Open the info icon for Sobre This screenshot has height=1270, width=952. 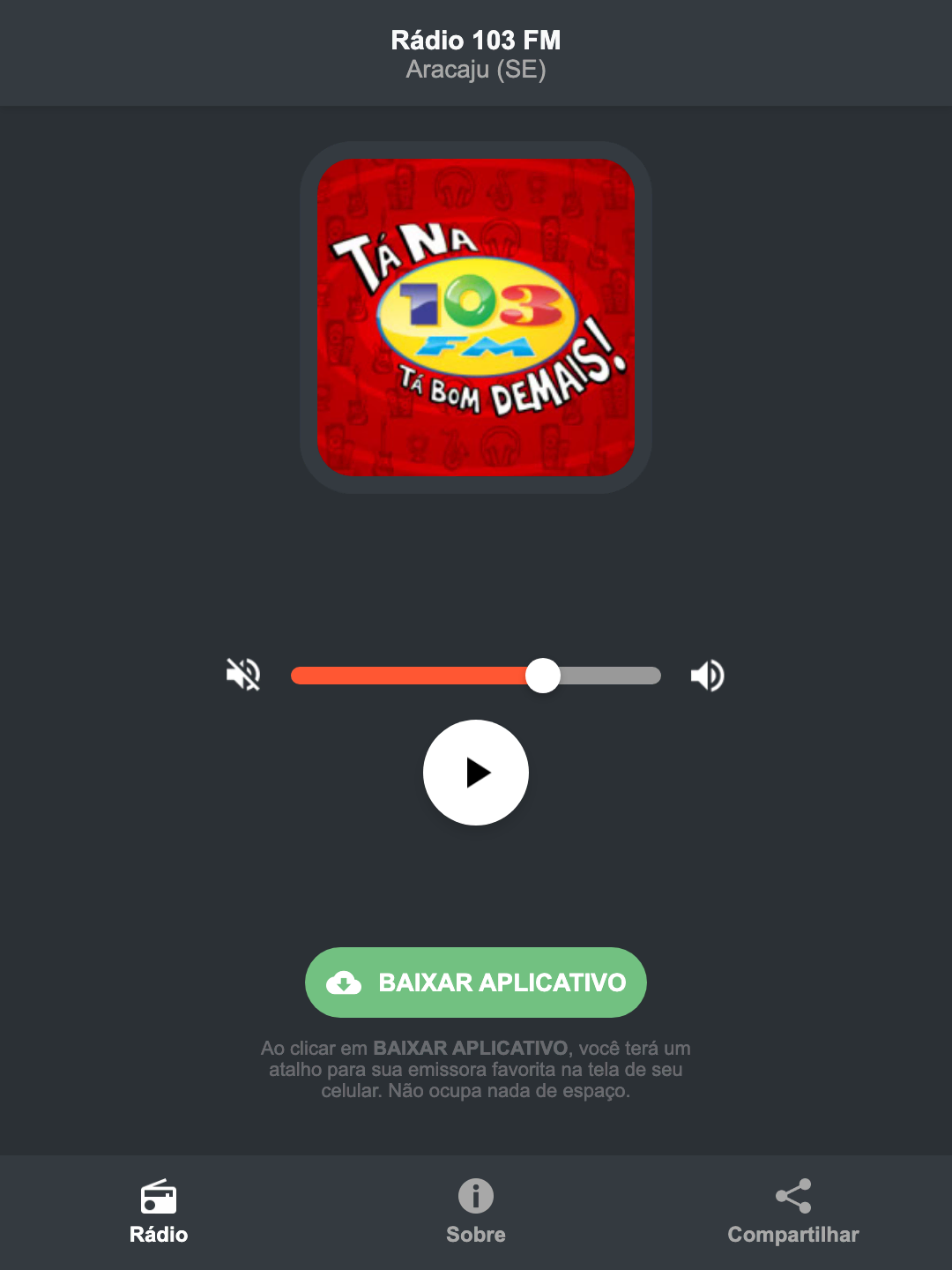click(475, 1198)
